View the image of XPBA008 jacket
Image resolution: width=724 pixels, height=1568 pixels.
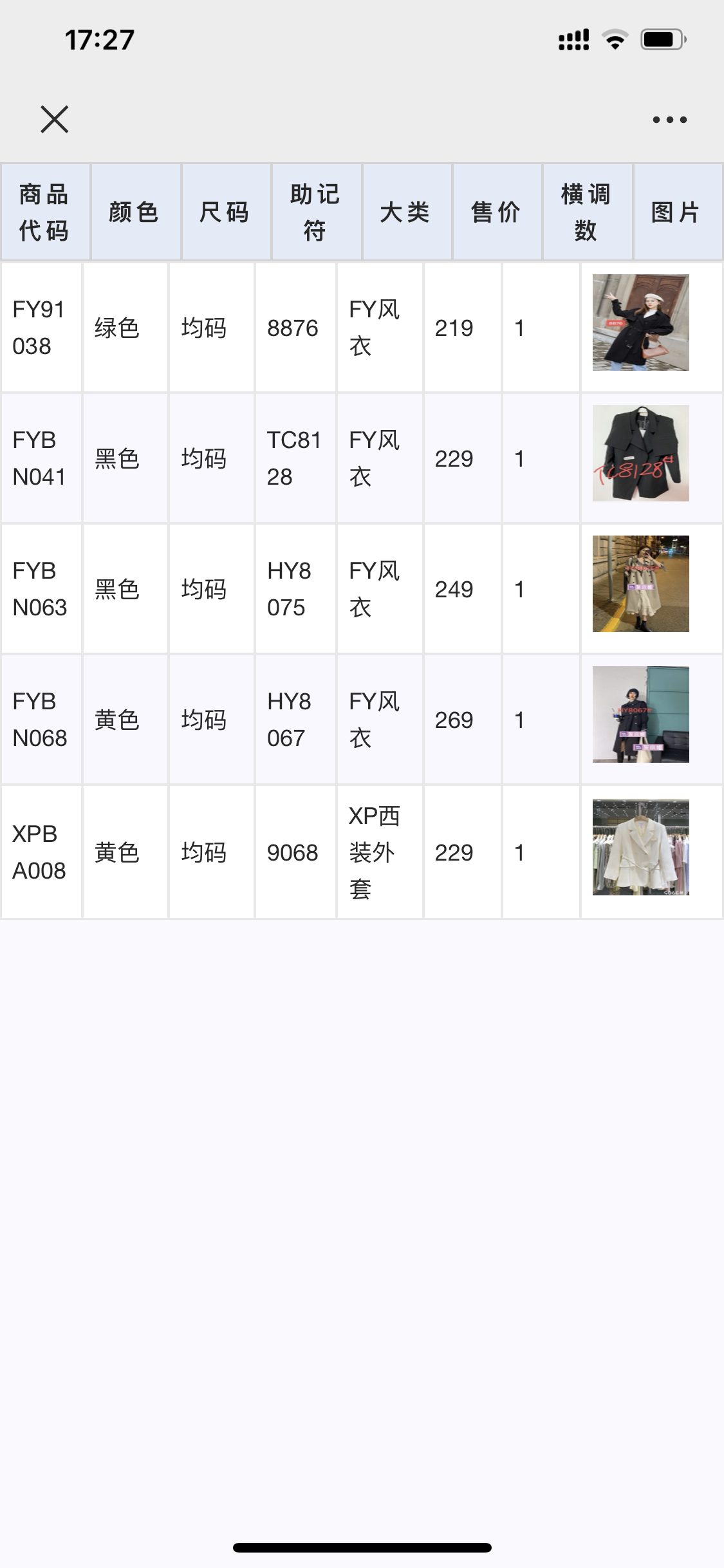click(640, 847)
